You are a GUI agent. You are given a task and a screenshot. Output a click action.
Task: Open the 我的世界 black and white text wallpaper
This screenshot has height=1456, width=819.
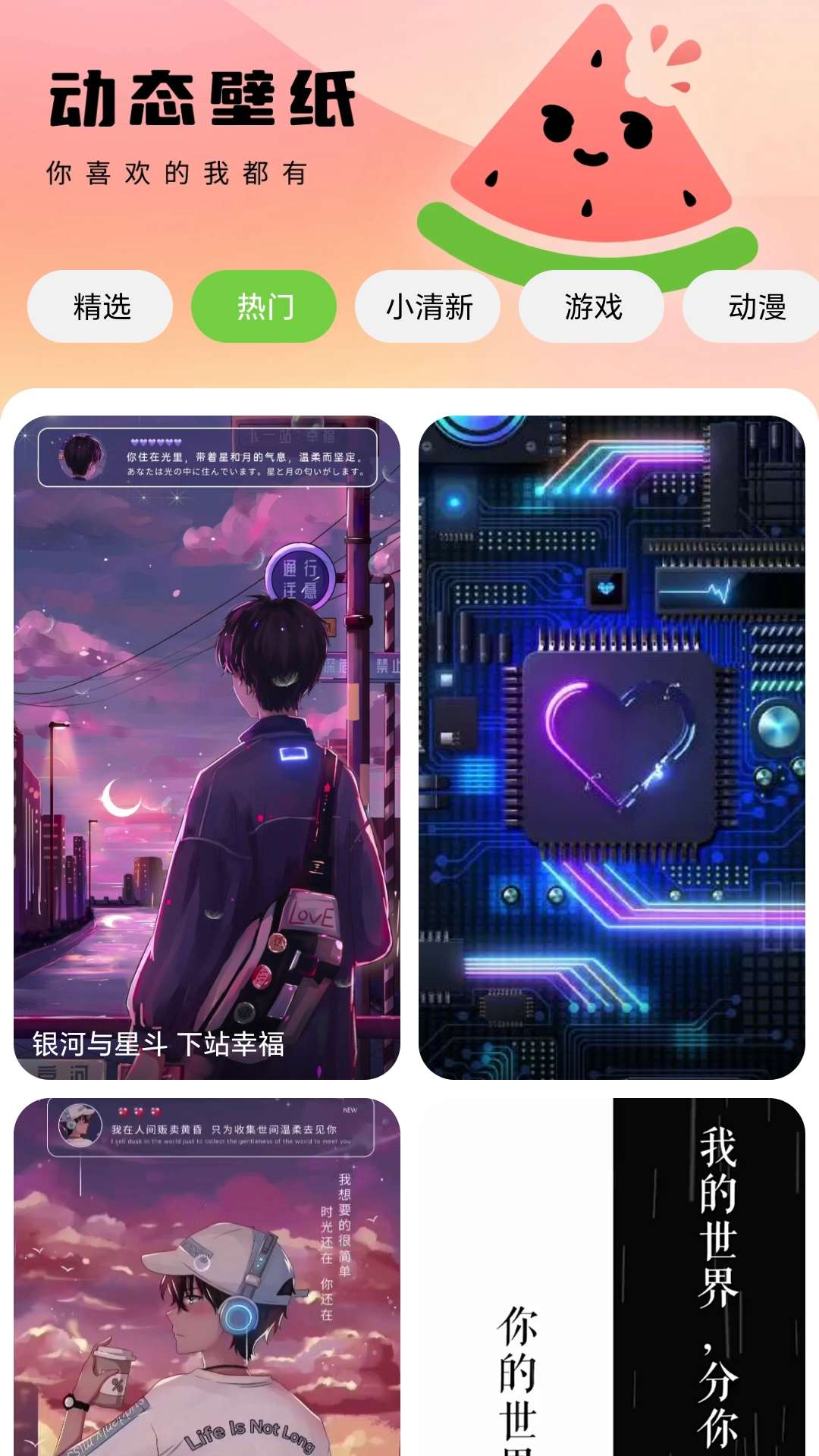point(612,1277)
